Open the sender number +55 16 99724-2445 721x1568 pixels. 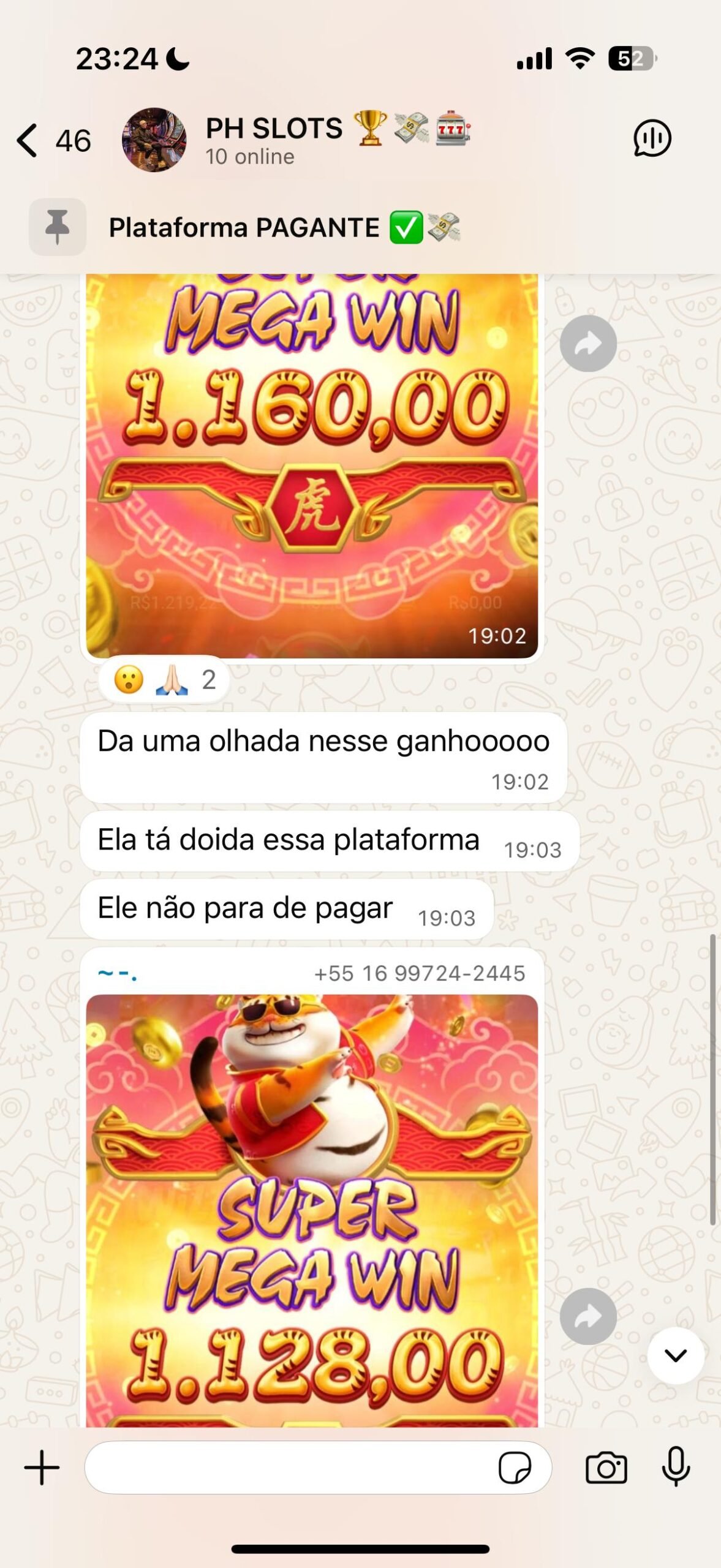[419, 973]
